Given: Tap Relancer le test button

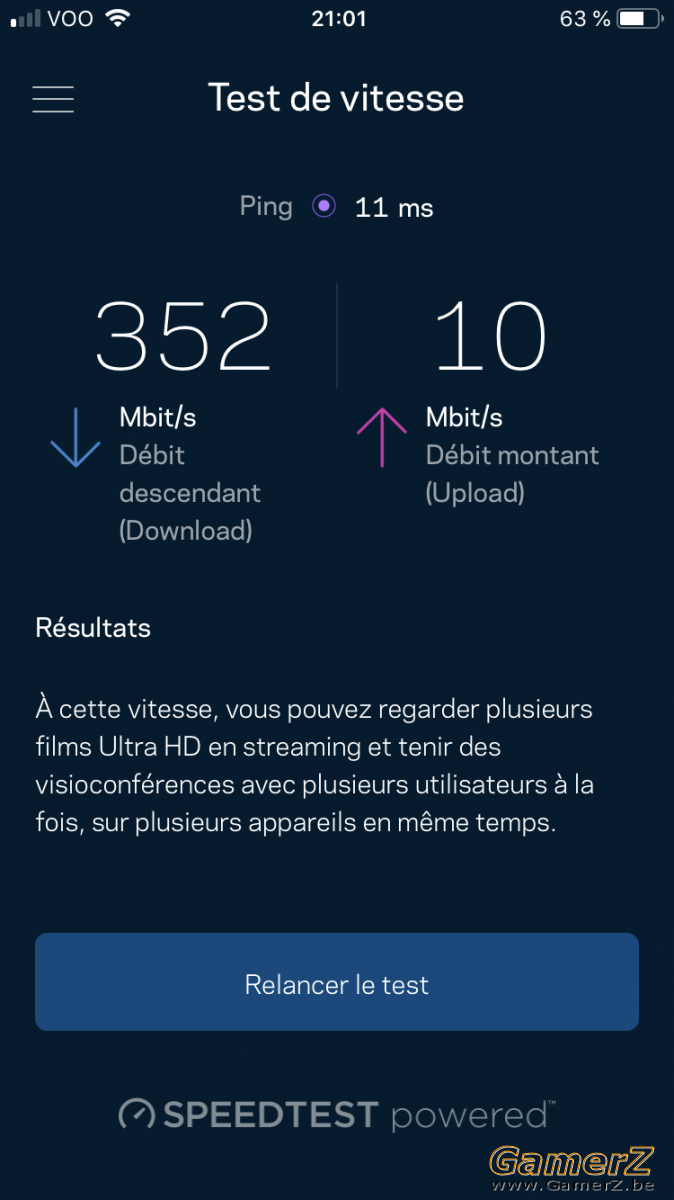Looking at the screenshot, I should click(337, 982).
